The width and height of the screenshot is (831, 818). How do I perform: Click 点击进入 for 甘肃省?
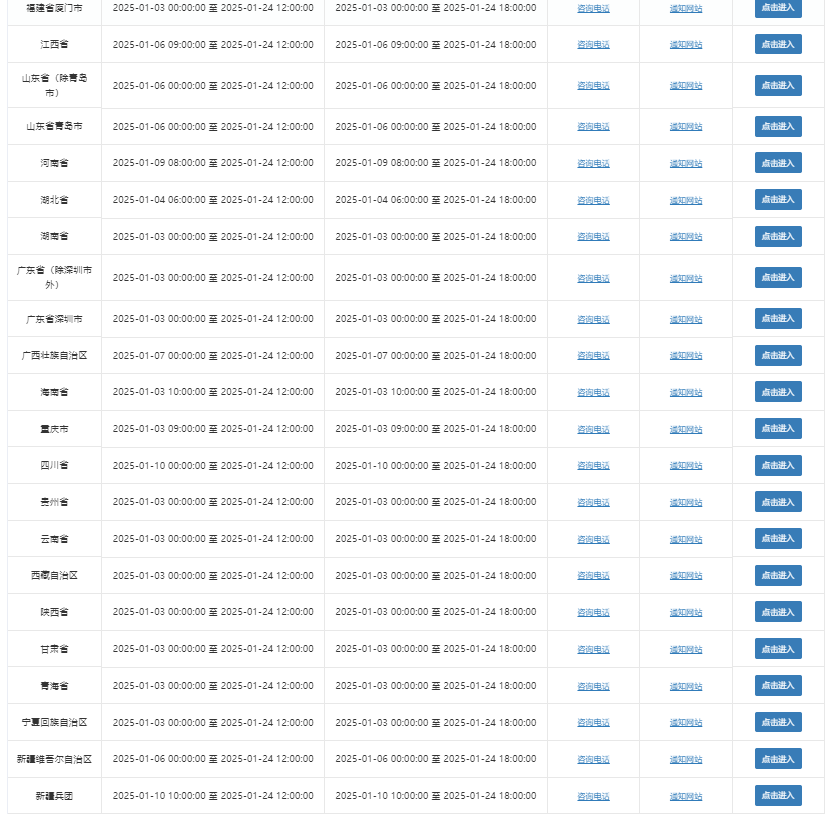pos(778,648)
